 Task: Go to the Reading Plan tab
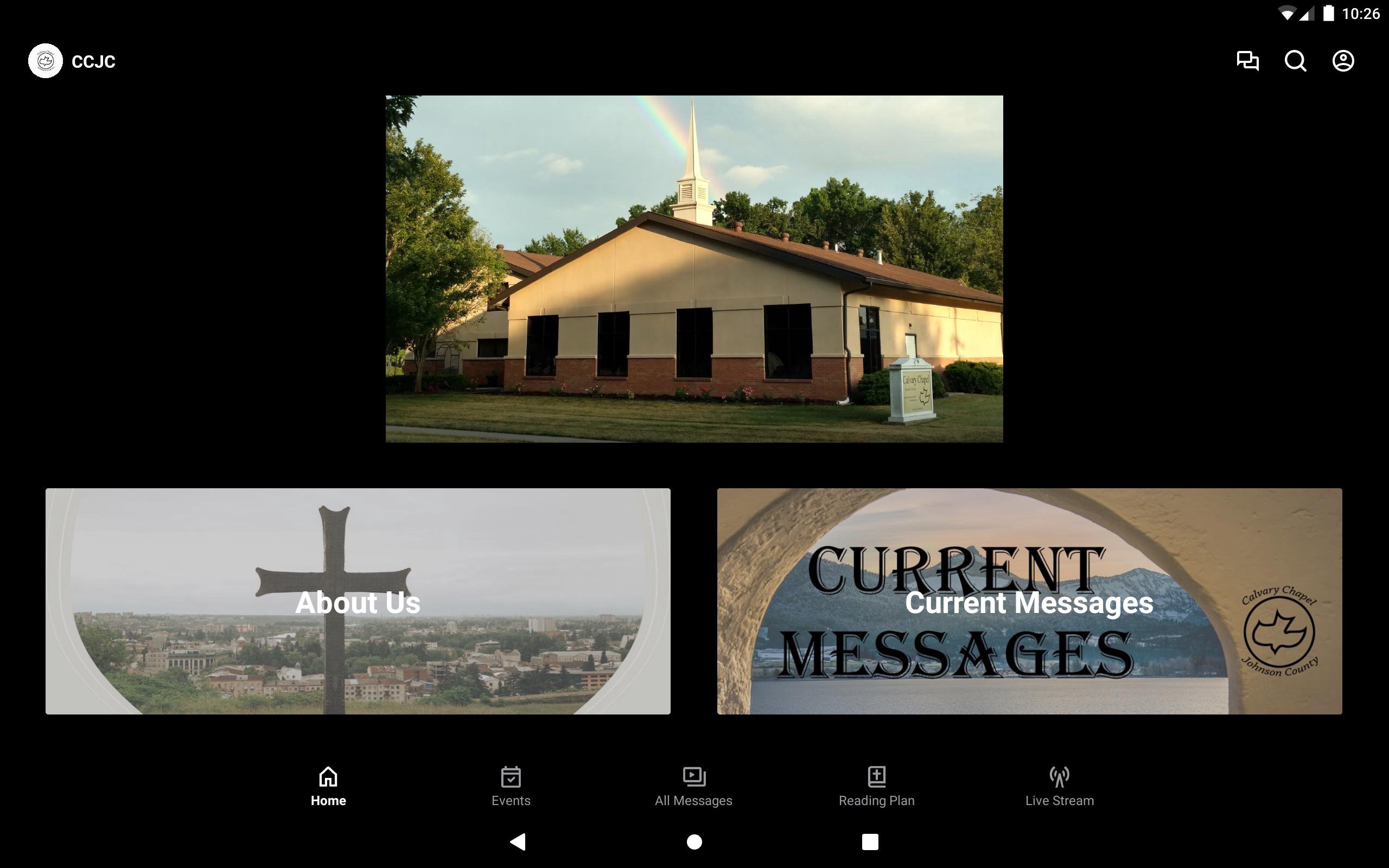[x=876, y=787]
